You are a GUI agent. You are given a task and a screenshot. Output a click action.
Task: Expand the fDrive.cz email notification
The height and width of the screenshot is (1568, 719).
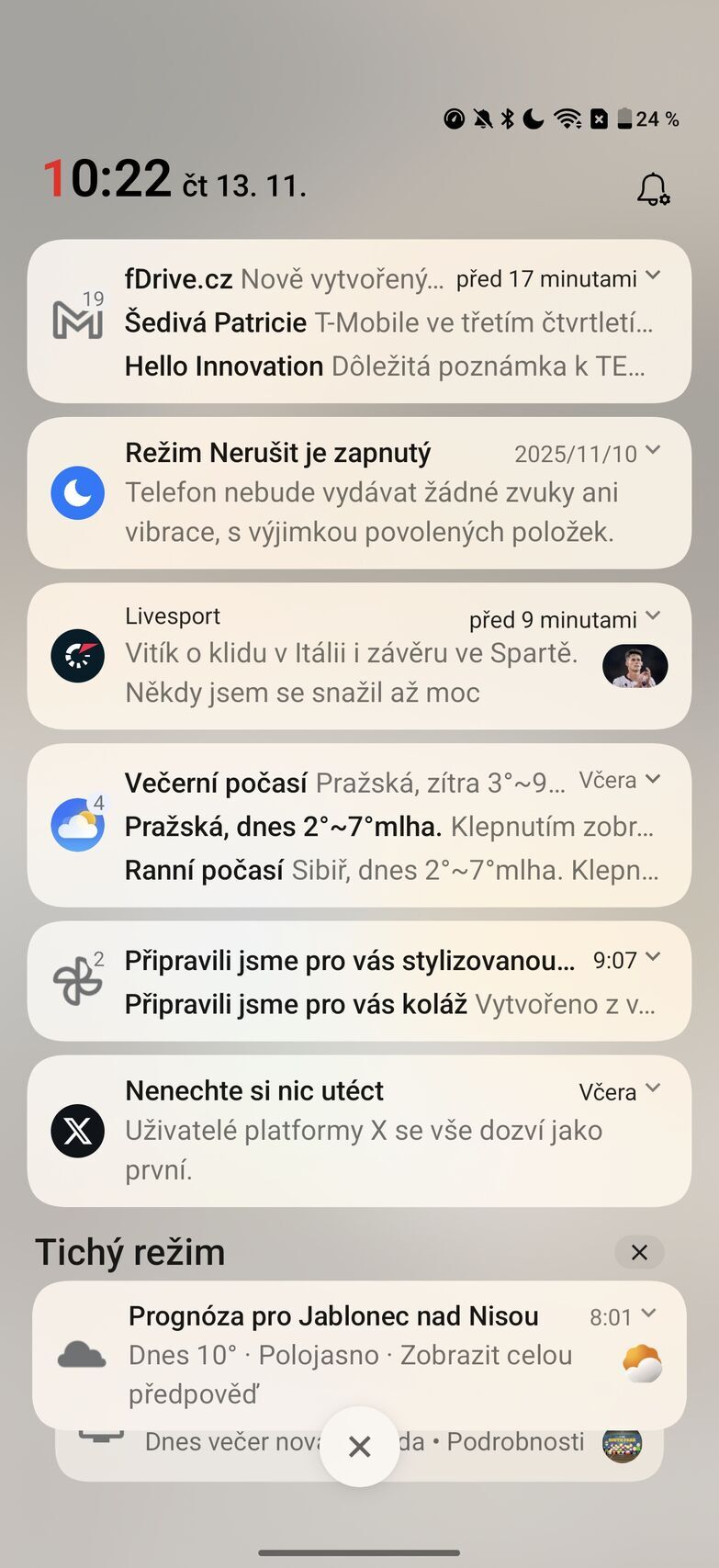pyautogui.click(x=653, y=276)
